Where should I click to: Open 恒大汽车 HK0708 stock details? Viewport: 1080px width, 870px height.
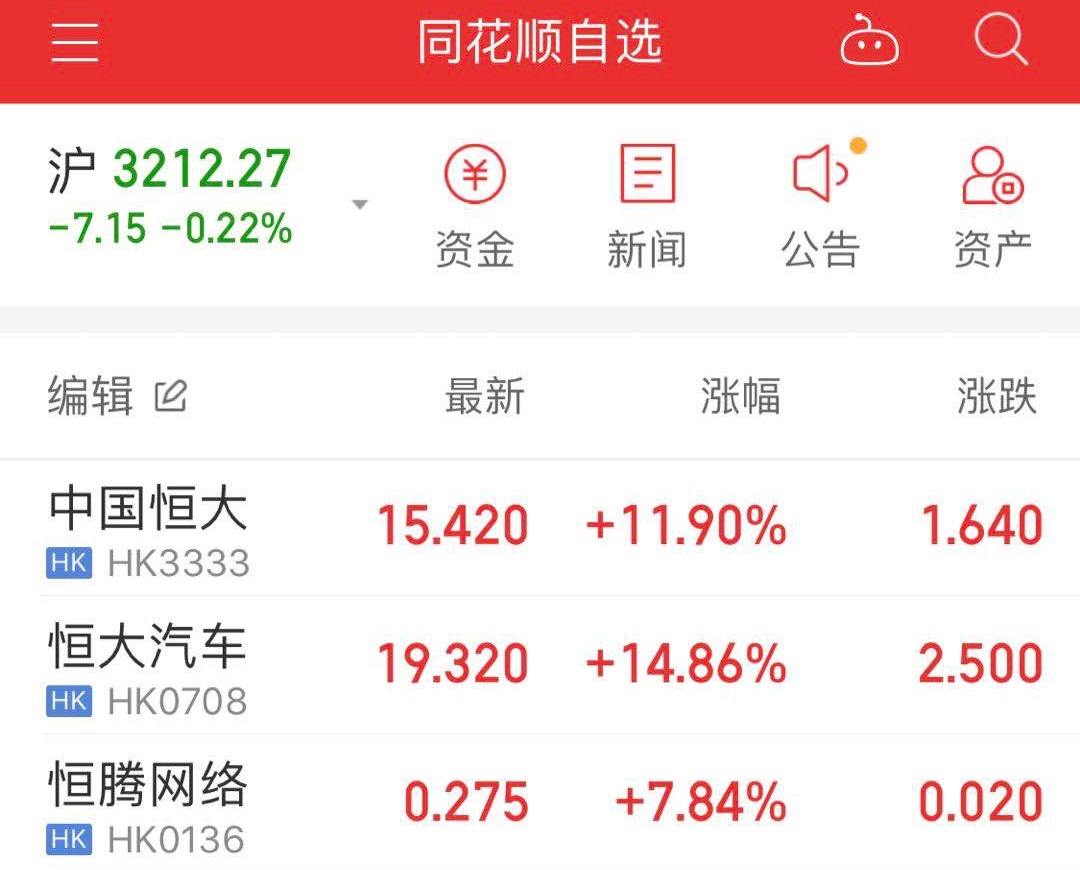pyautogui.click(x=148, y=667)
